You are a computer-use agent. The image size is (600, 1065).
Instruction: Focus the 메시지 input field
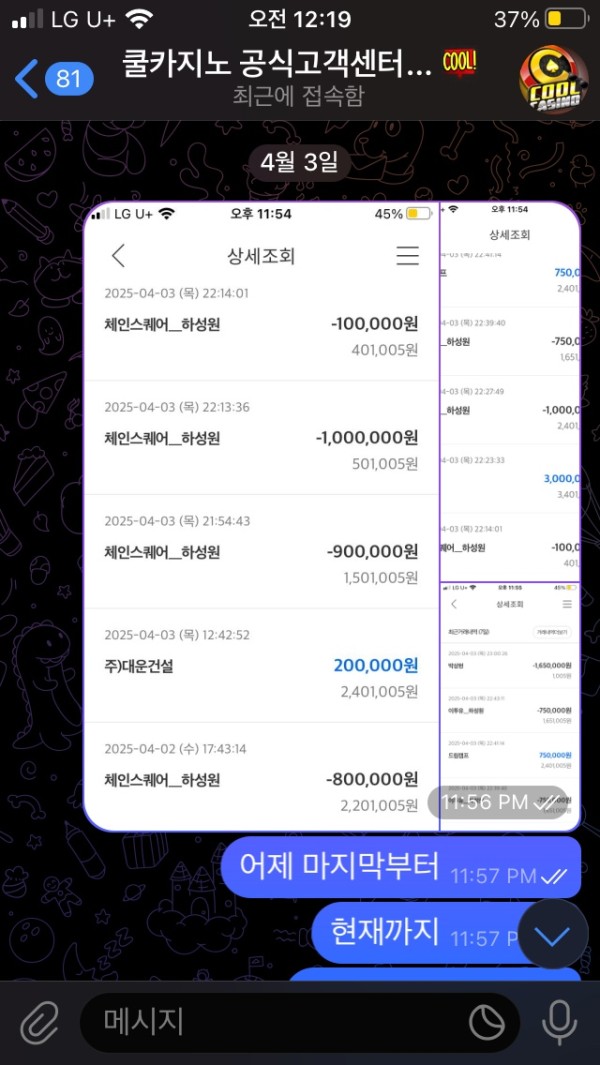(x=270, y=1022)
